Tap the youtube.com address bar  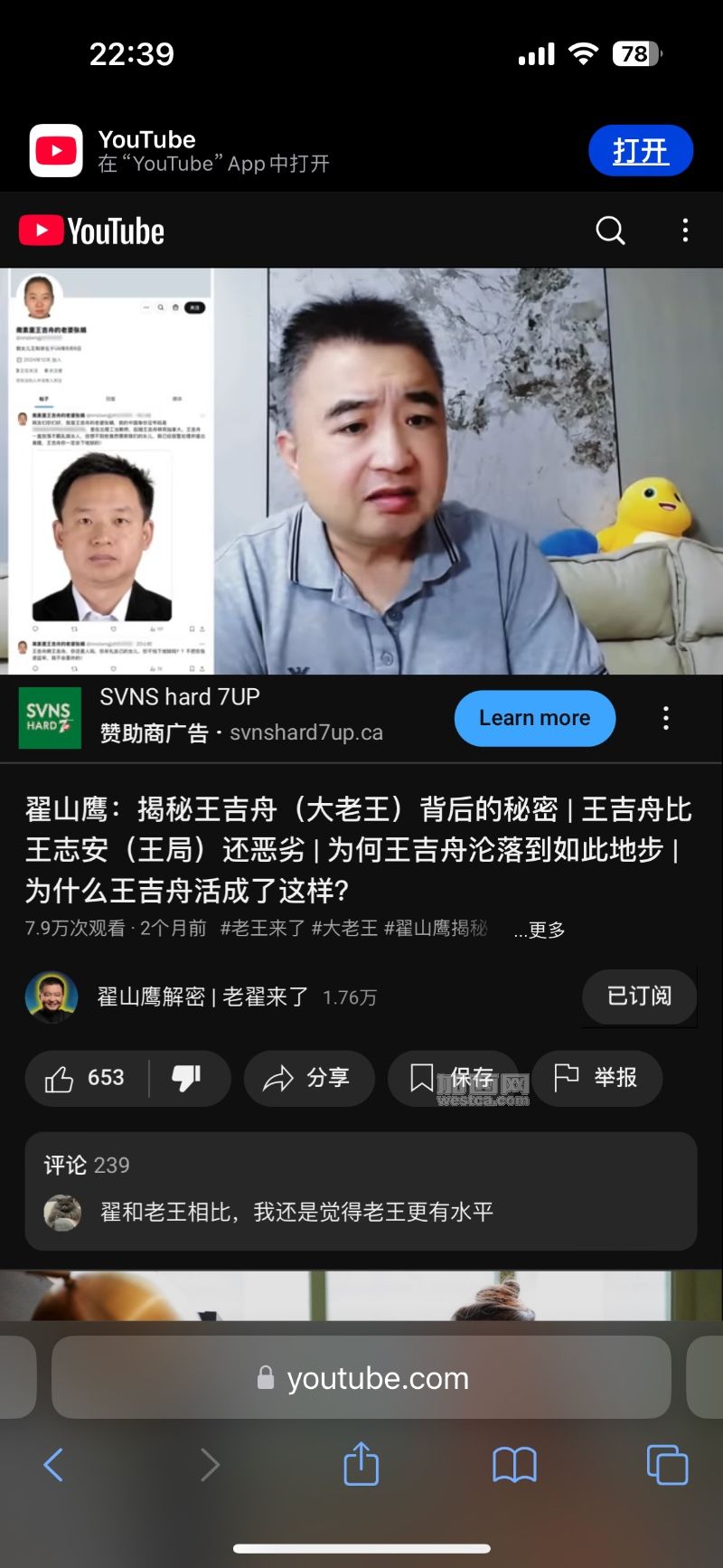pyautogui.click(x=361, y=1378)
